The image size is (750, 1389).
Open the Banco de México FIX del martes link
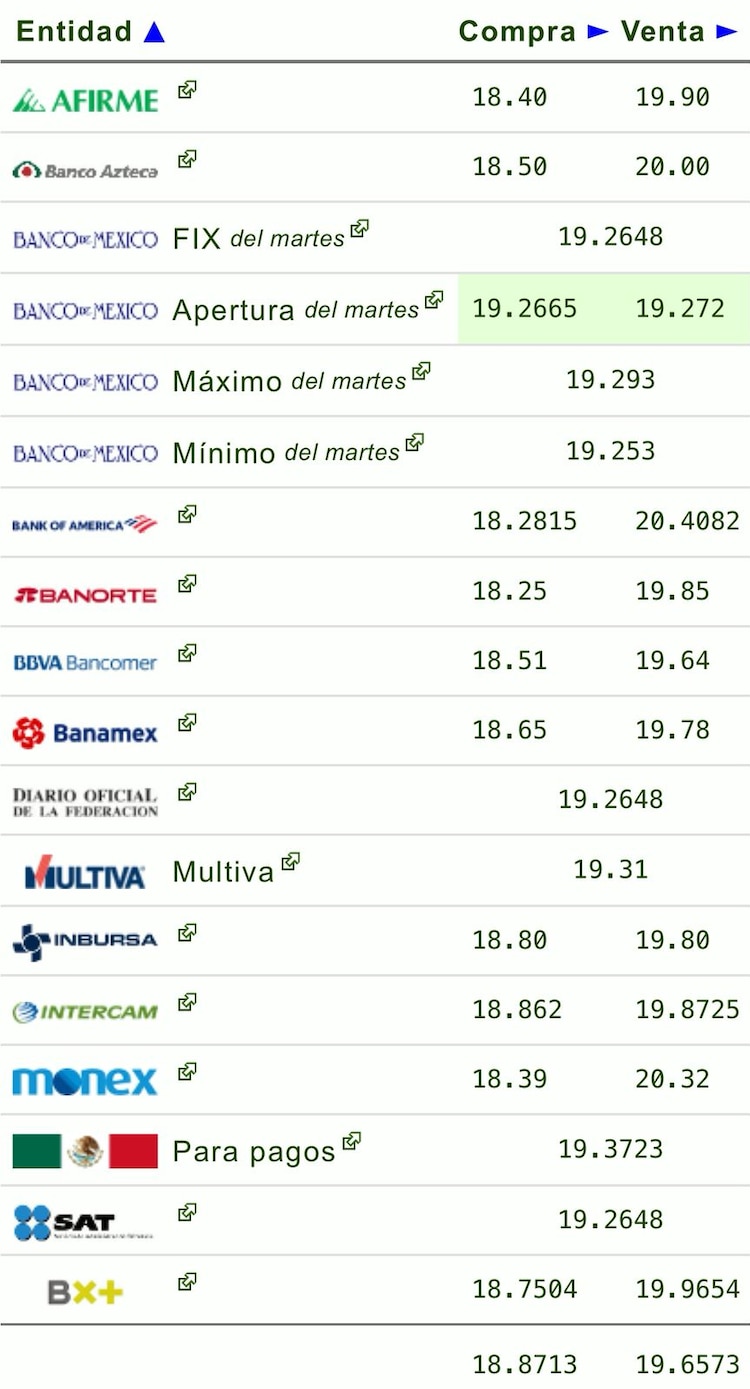point(360,229)
